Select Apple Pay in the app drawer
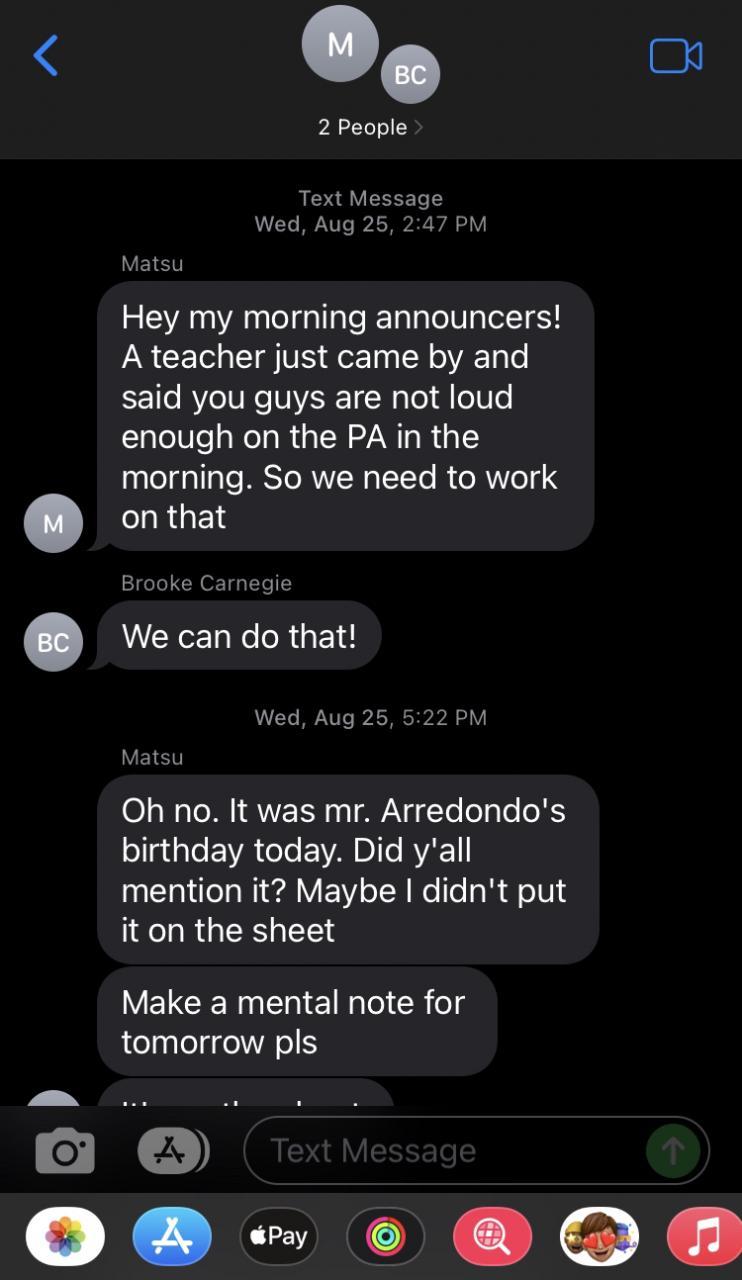 279,1237
